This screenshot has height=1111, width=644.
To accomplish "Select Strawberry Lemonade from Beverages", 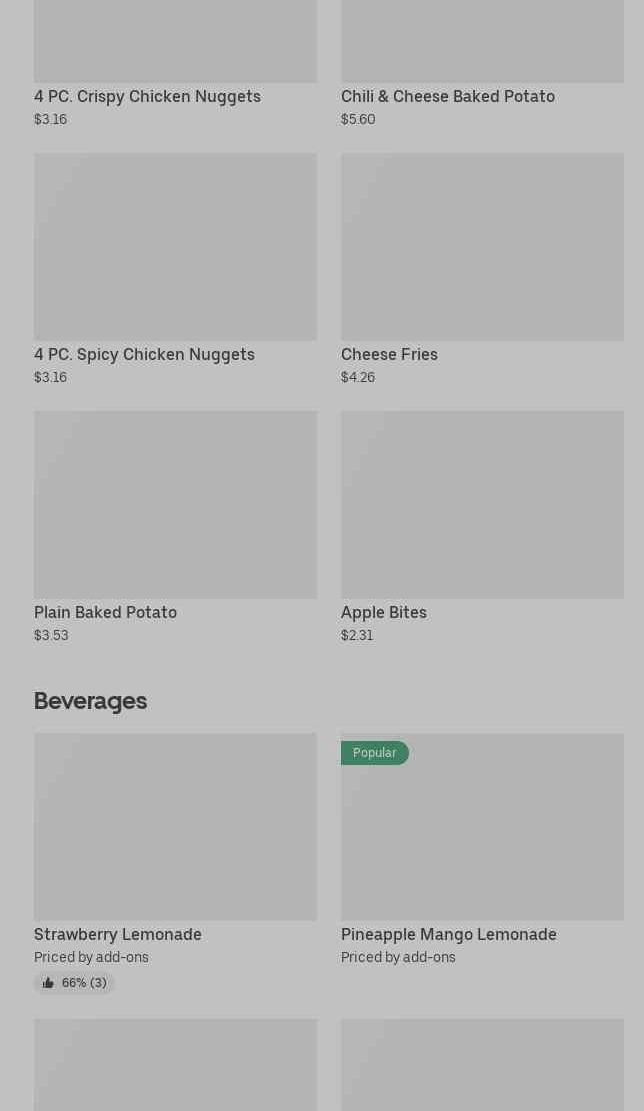I will click(175, 863).
